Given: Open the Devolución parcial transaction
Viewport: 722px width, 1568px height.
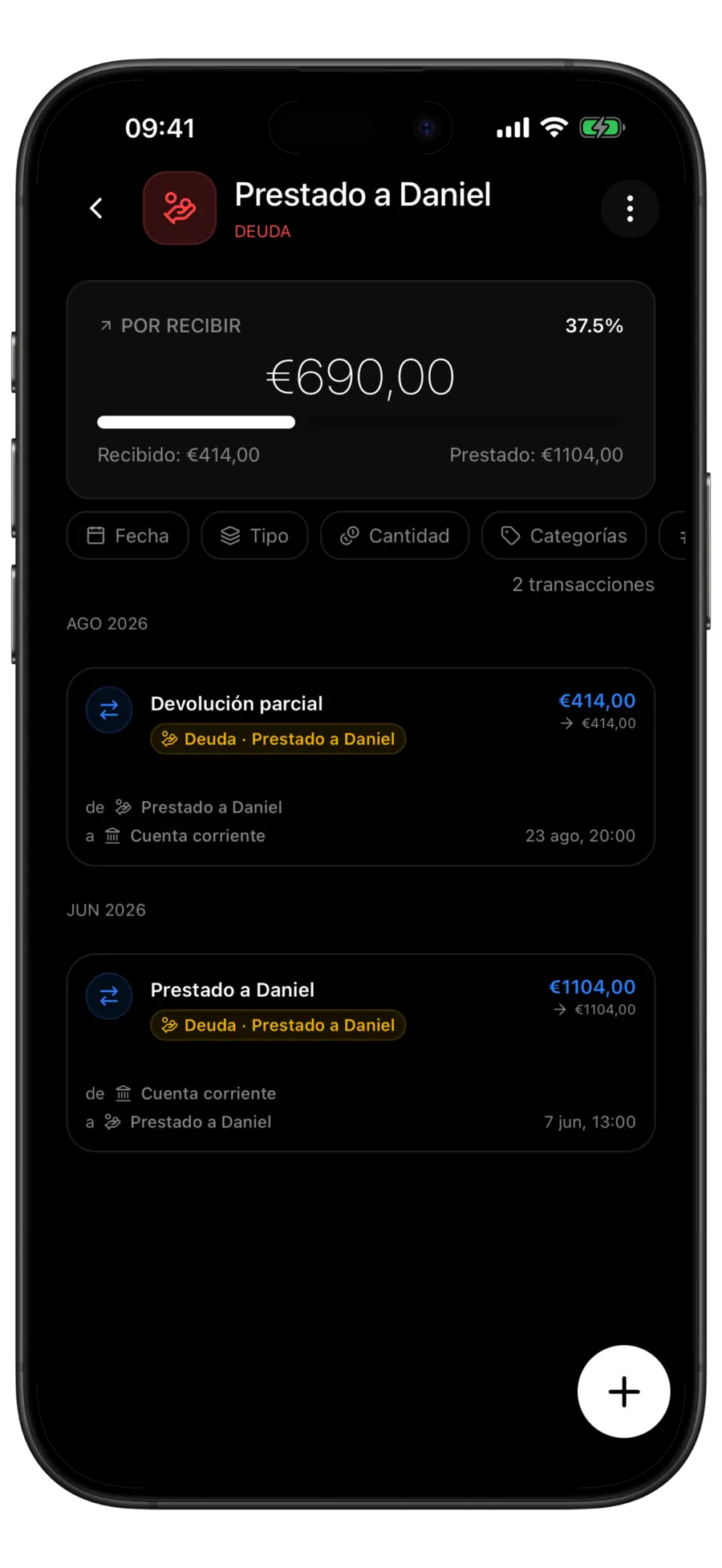Looking at the screenshot, I should click(x=361, y=767).
